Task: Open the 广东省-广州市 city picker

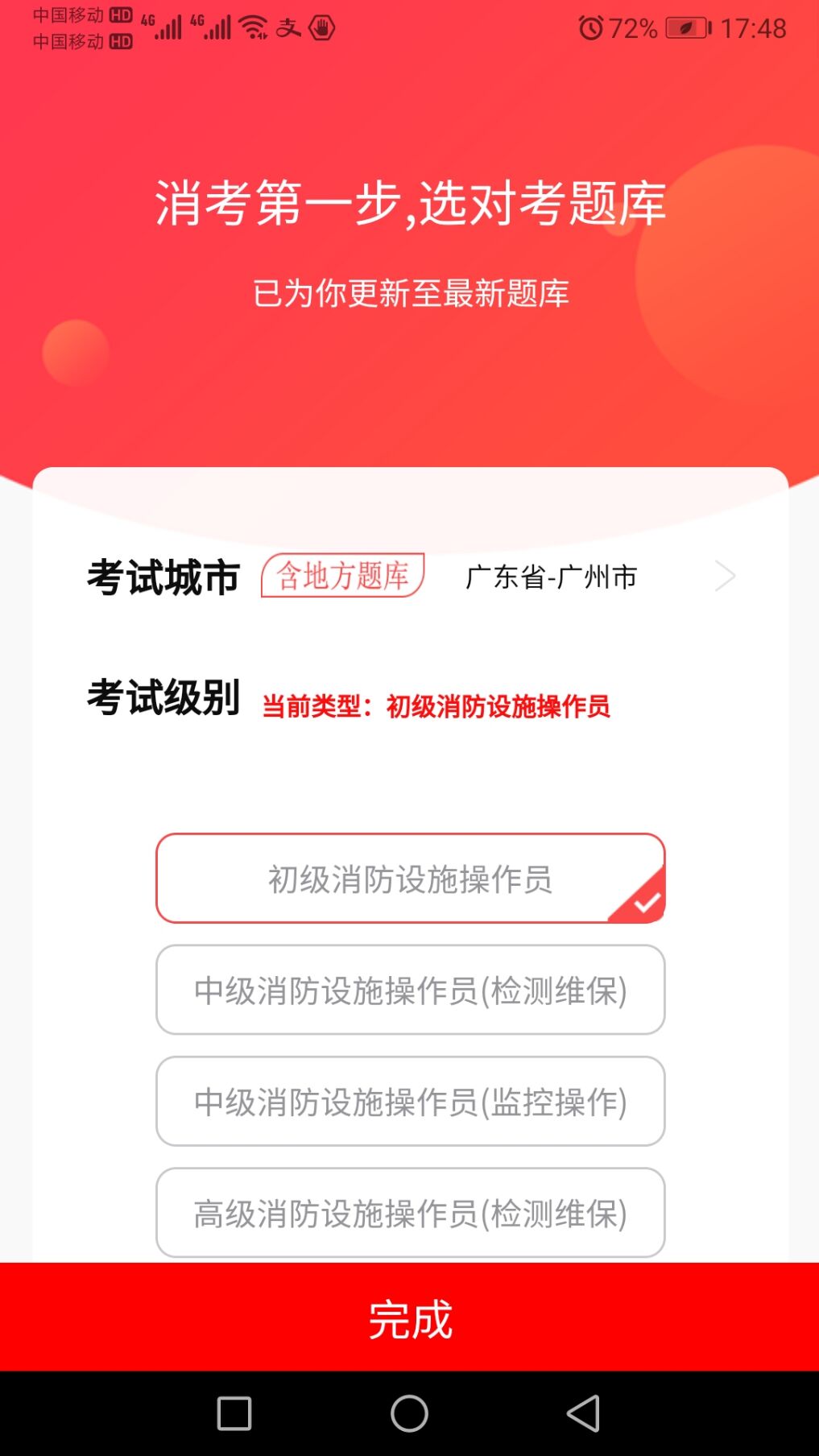Action: pos(552,577)
